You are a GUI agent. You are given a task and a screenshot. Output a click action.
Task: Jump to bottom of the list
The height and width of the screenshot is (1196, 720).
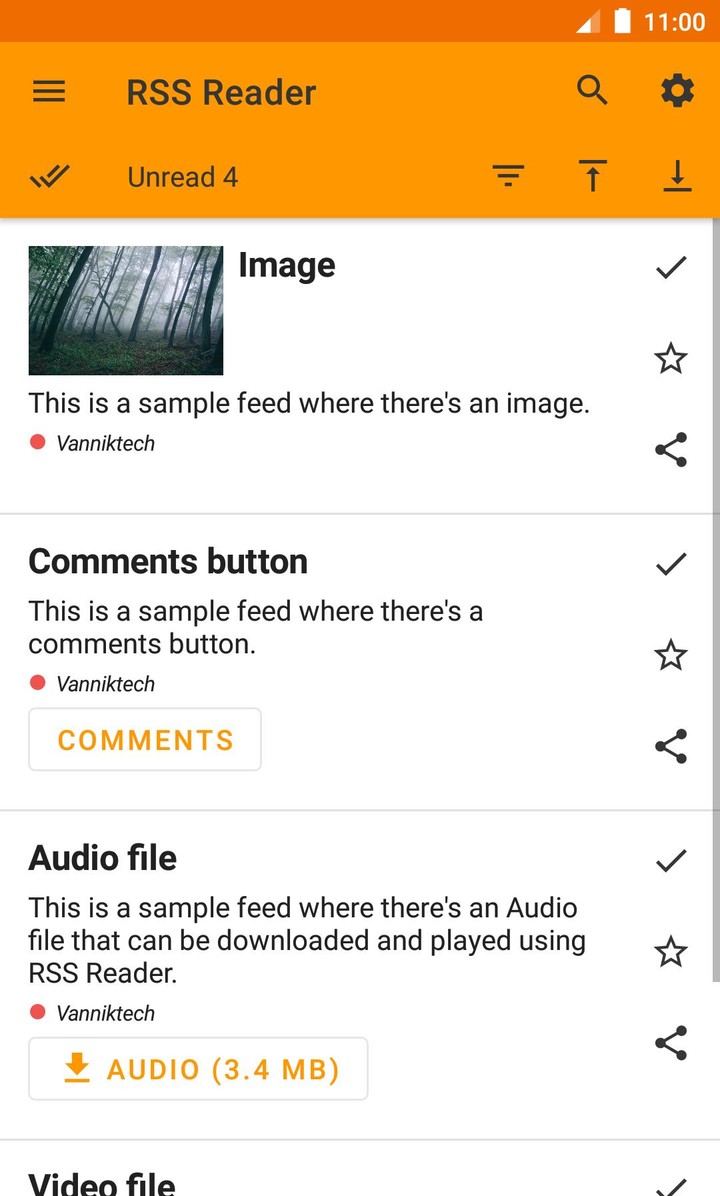(x=677, y=177)
